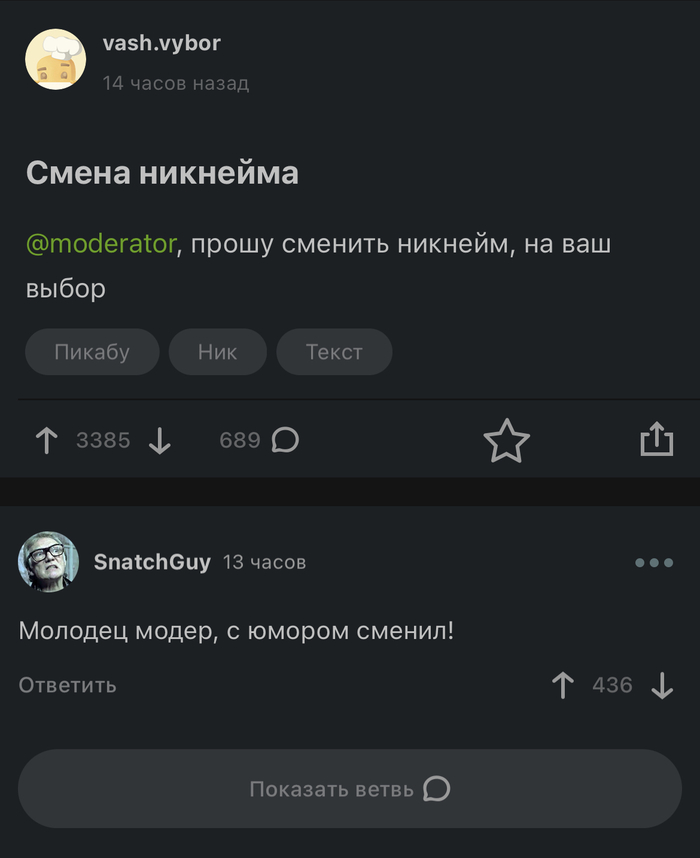Downvote SnatchGuy's comment
The height and width of the screenshot is (858, 700).
click(x=662, y=685)
